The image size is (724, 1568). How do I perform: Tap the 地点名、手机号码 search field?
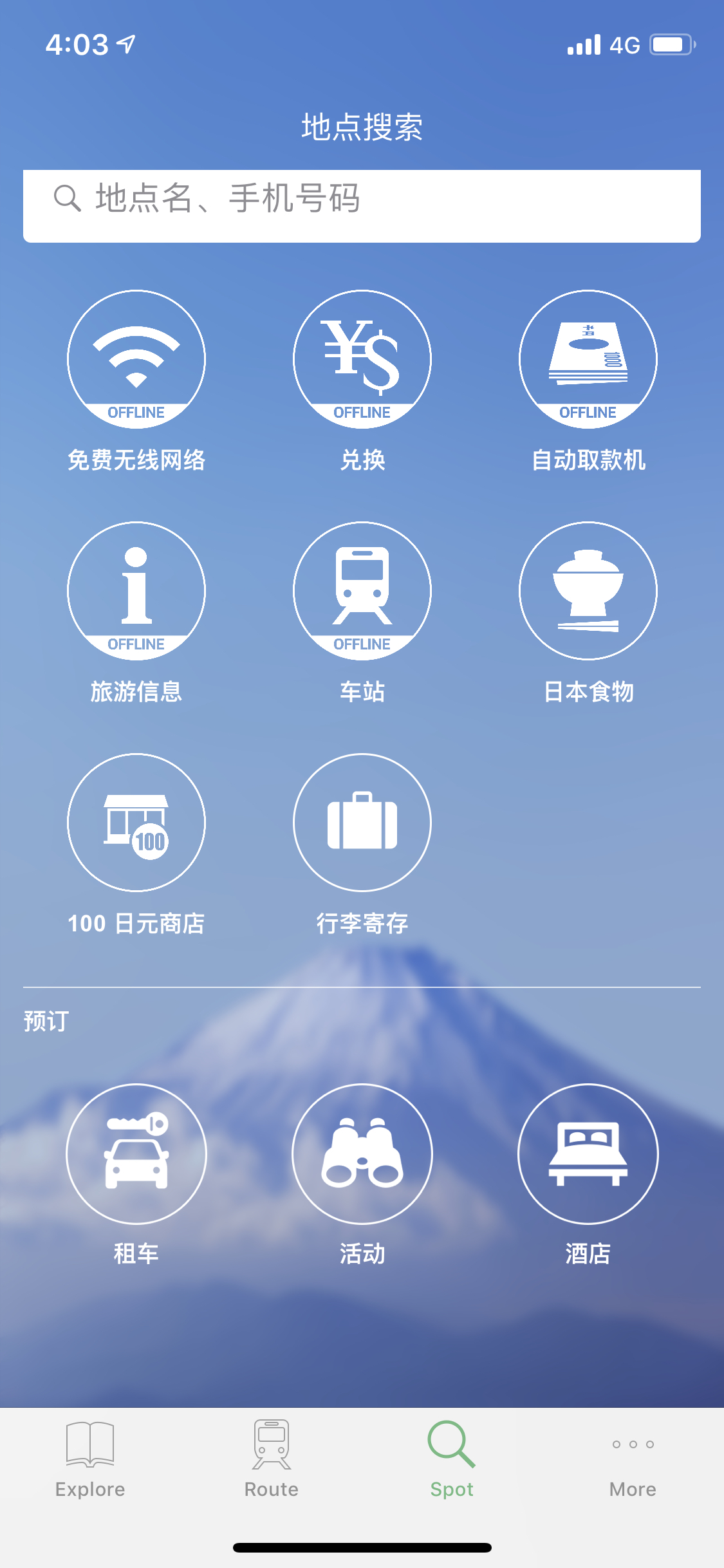click(x=362, y=205)
